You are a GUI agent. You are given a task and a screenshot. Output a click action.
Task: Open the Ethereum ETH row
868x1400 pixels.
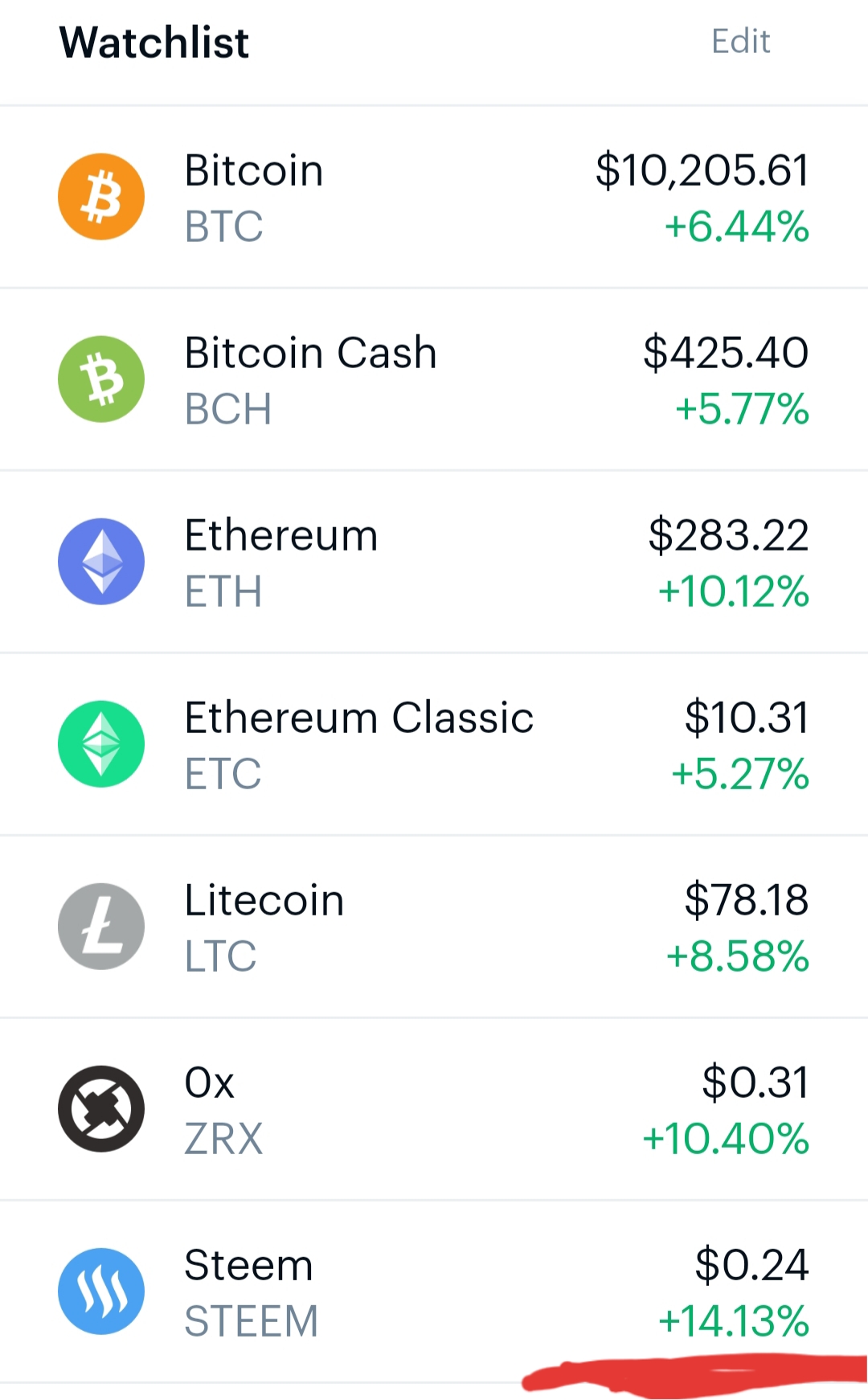(x=434, y=562)
